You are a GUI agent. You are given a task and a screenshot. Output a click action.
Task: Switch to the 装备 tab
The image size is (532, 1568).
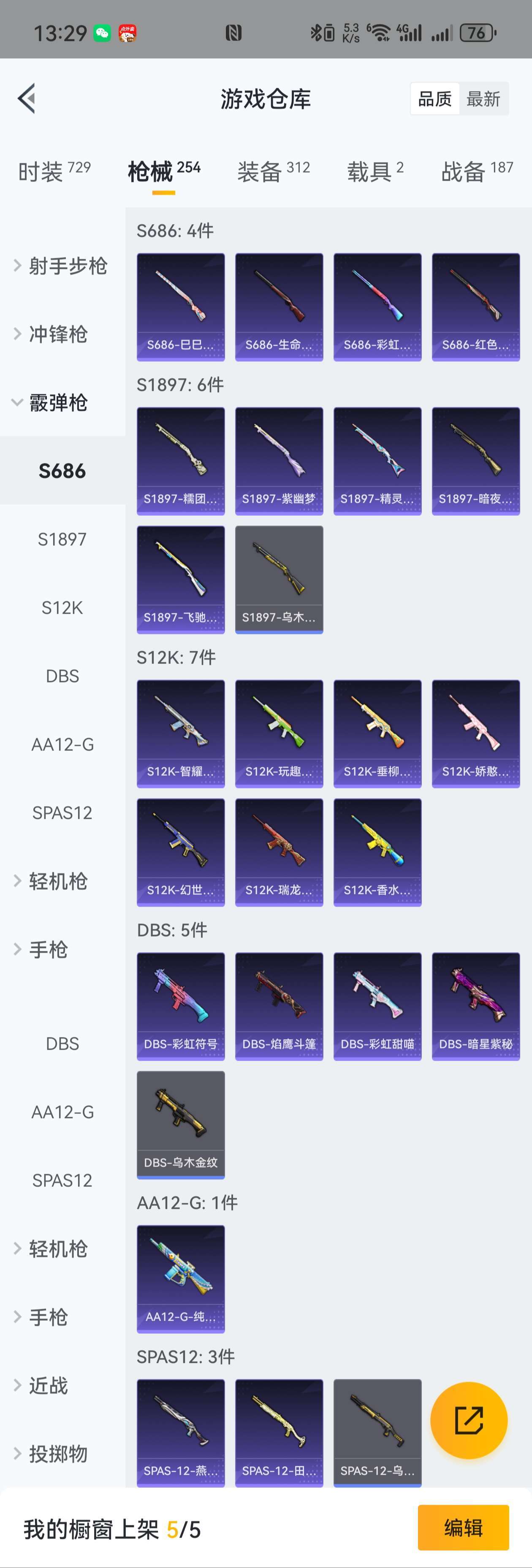pos(273,171)
